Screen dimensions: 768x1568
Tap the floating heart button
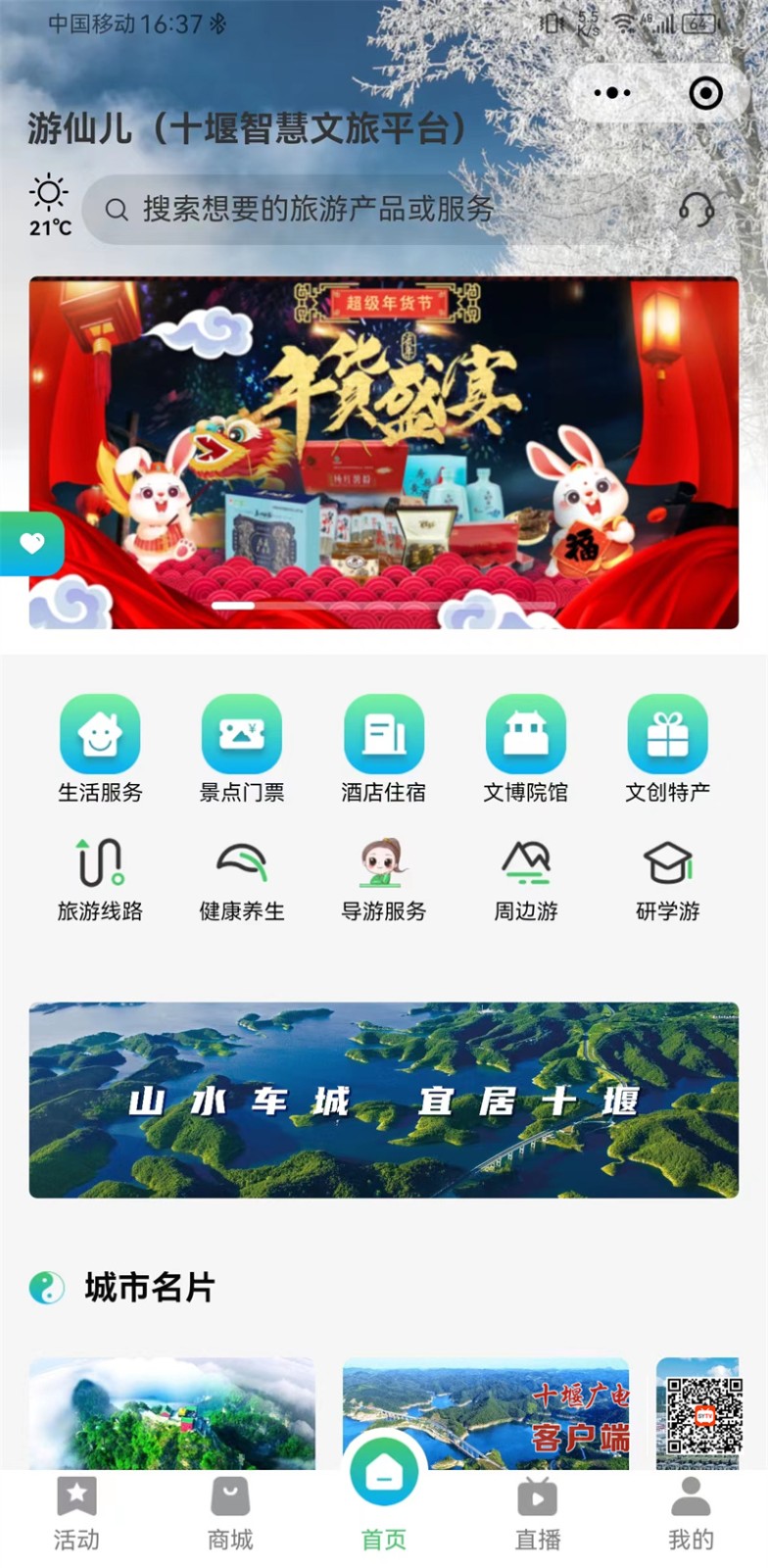(31, 543)
